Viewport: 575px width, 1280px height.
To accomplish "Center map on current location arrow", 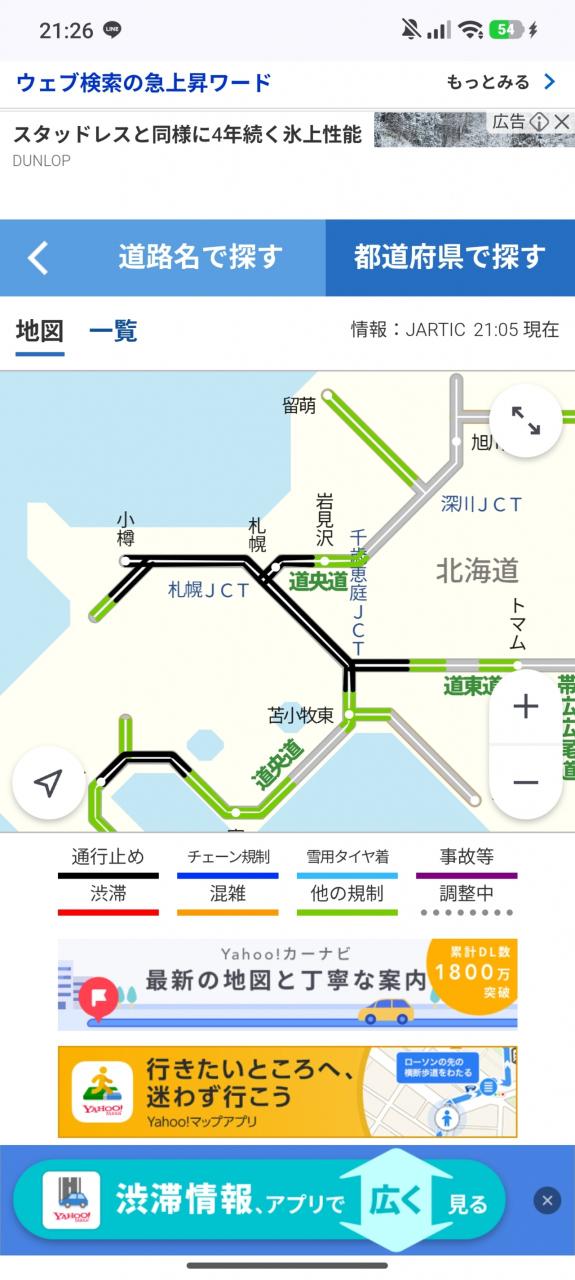I will point(48,783).
